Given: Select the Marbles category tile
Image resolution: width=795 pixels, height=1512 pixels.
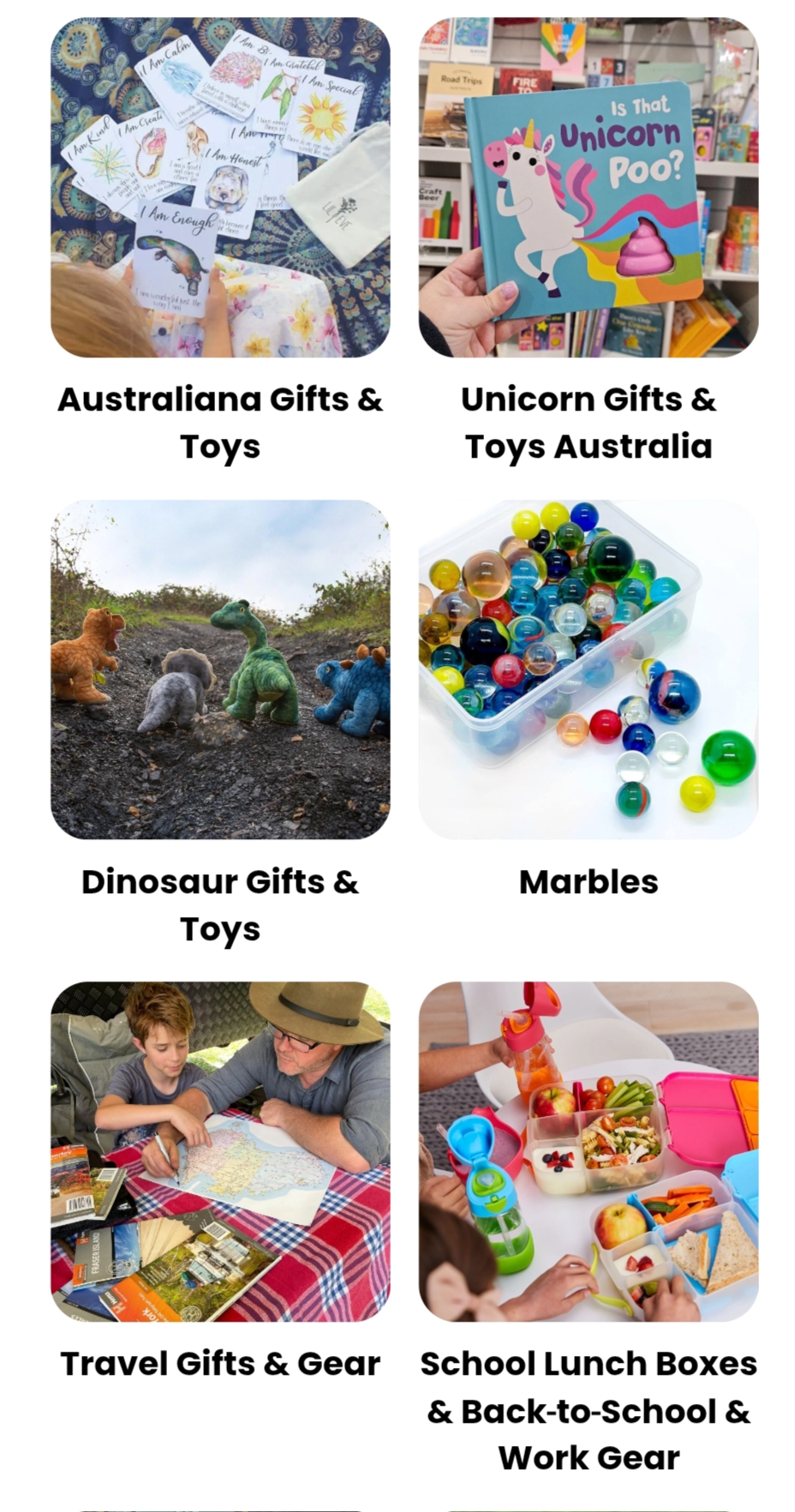Looking at the screenshot, I should tap(588, 669).
